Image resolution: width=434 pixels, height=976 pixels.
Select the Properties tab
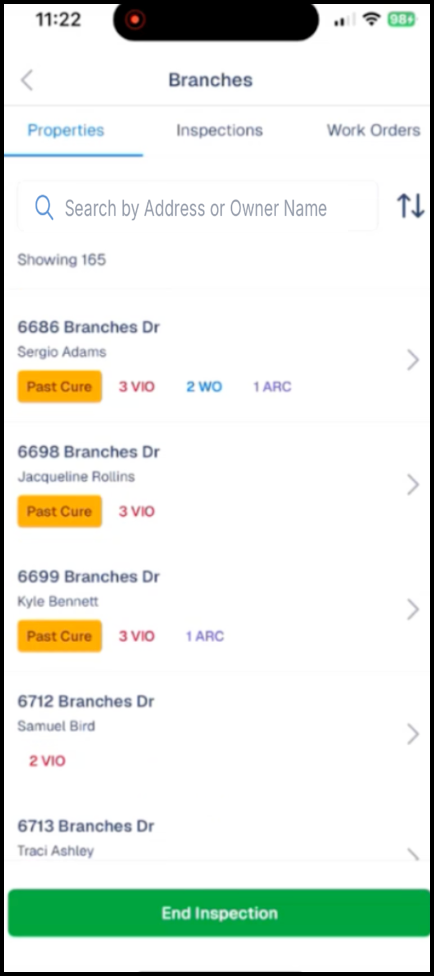coord(66,131)
